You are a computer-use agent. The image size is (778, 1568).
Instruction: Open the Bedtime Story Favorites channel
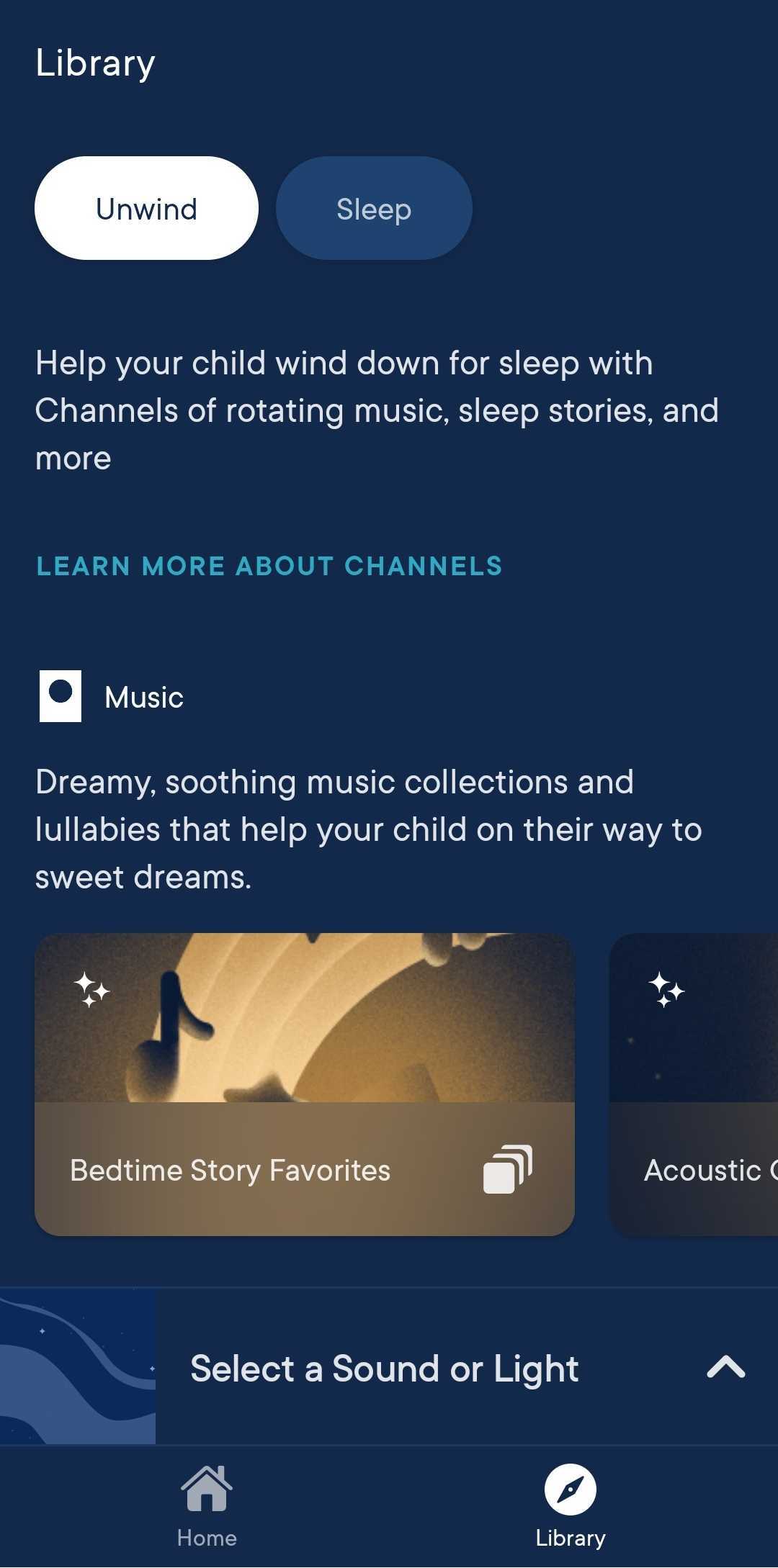304,1084
